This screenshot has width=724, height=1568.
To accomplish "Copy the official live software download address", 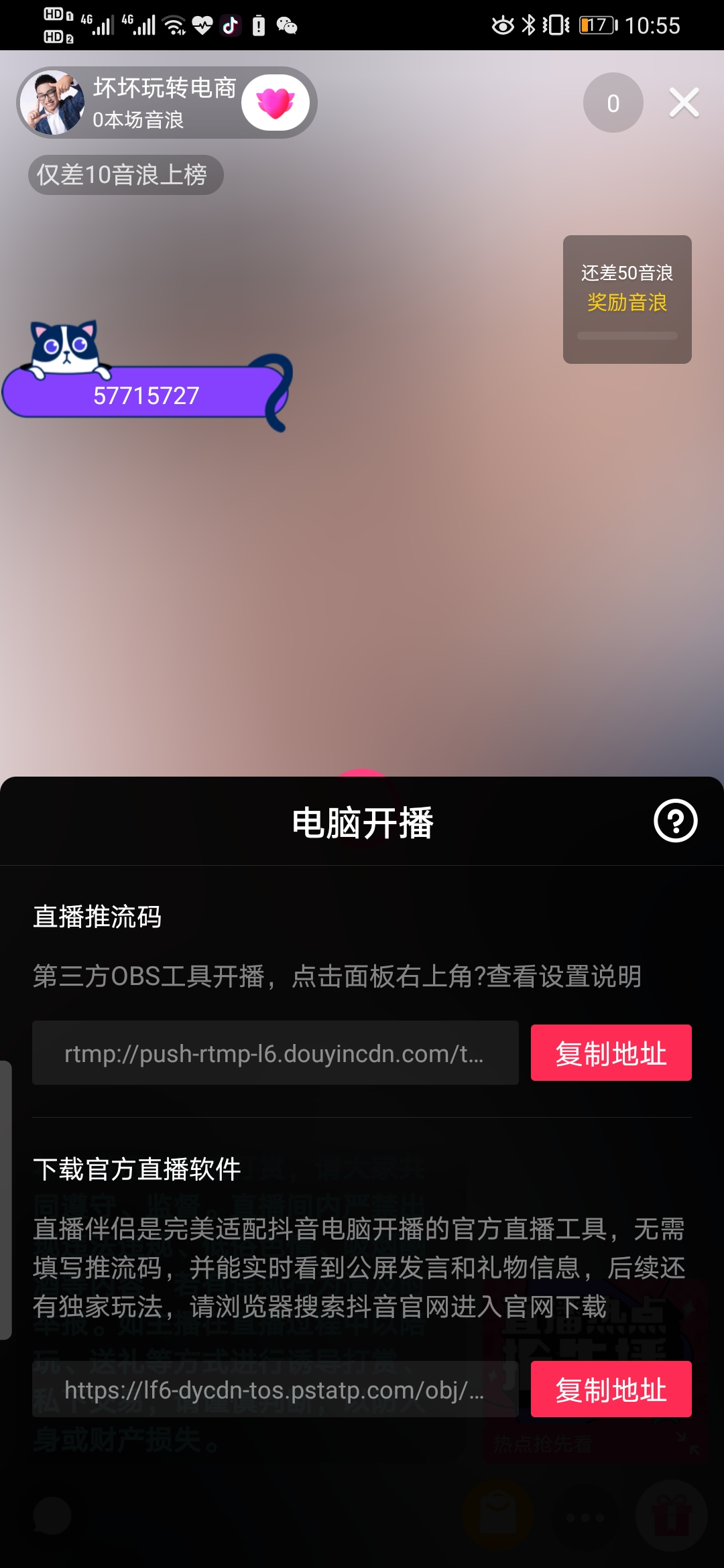I will 611,1389.
